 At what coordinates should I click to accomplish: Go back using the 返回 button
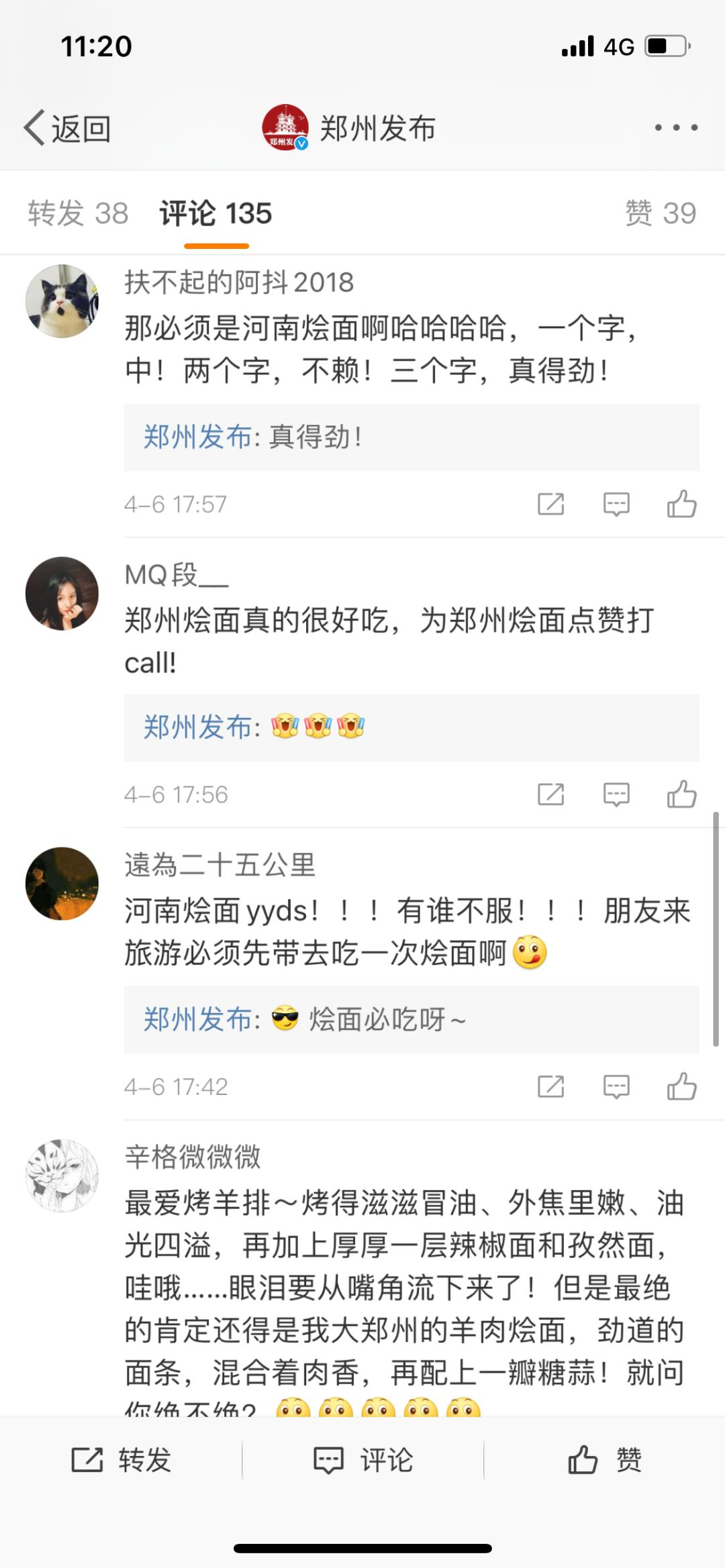pyautogui.click(x=67, y=128)
